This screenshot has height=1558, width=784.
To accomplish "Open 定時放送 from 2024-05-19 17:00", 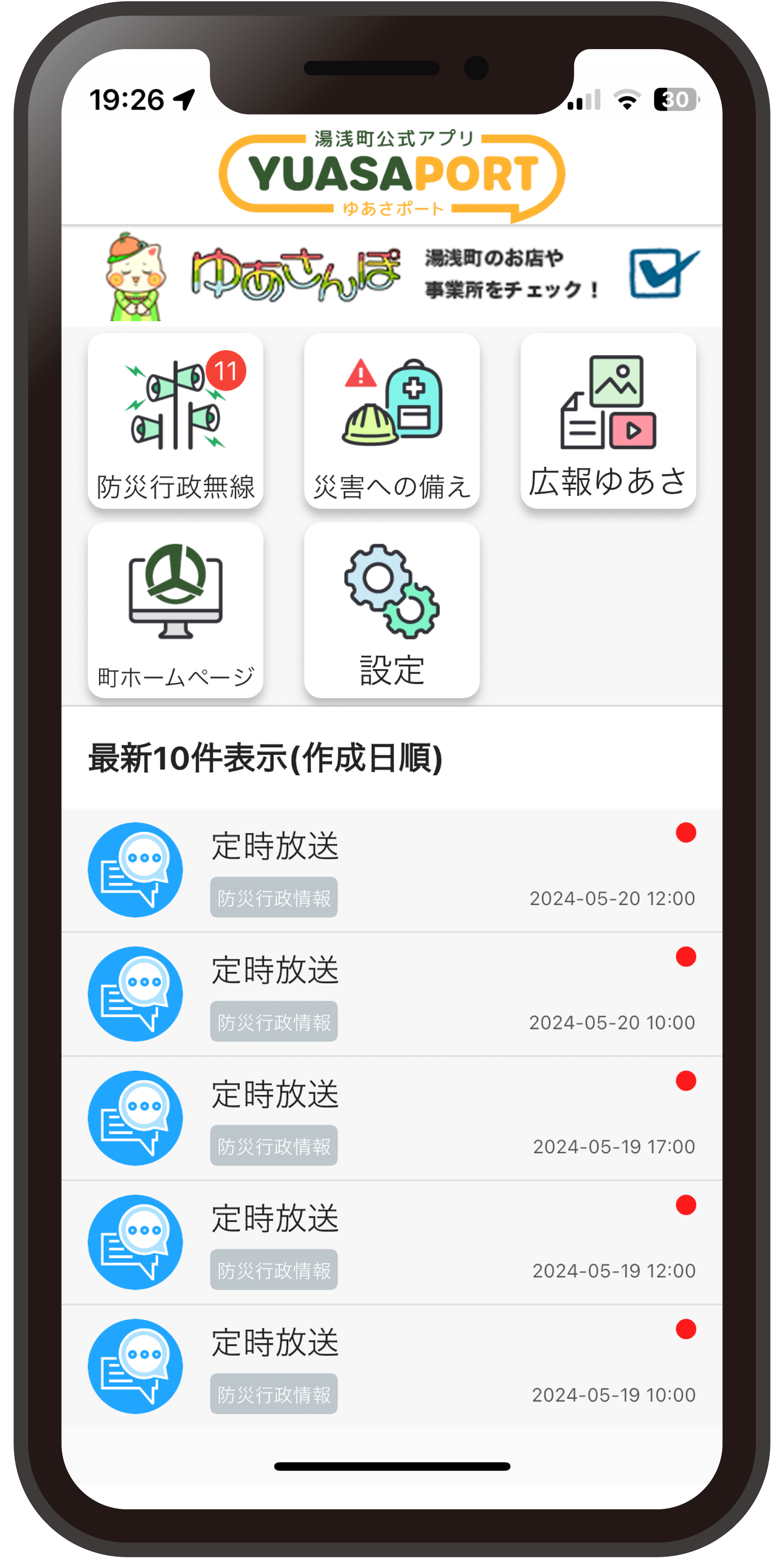I will pos(392,1118).
